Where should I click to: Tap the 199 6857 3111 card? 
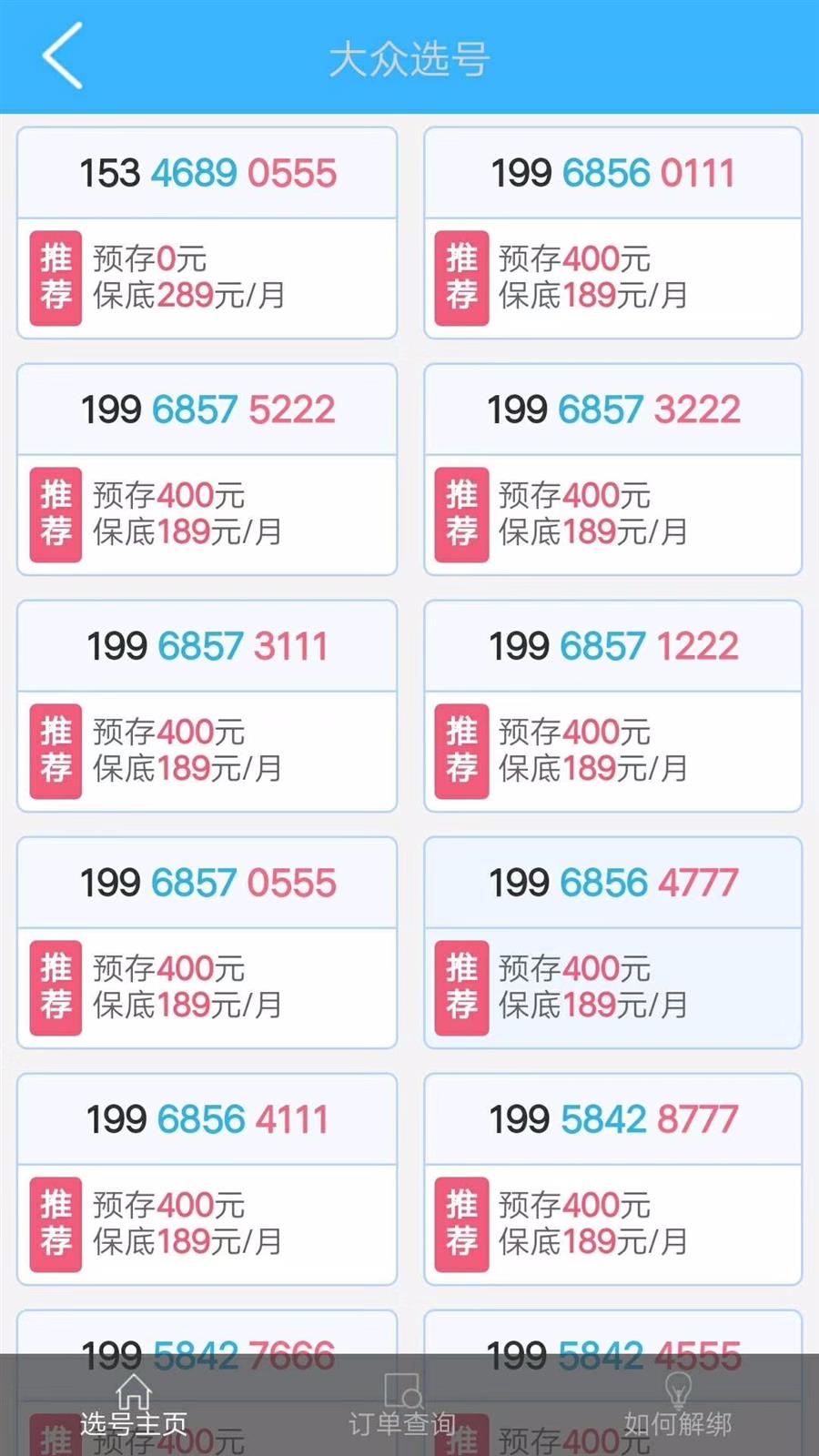tap(207, 706)
